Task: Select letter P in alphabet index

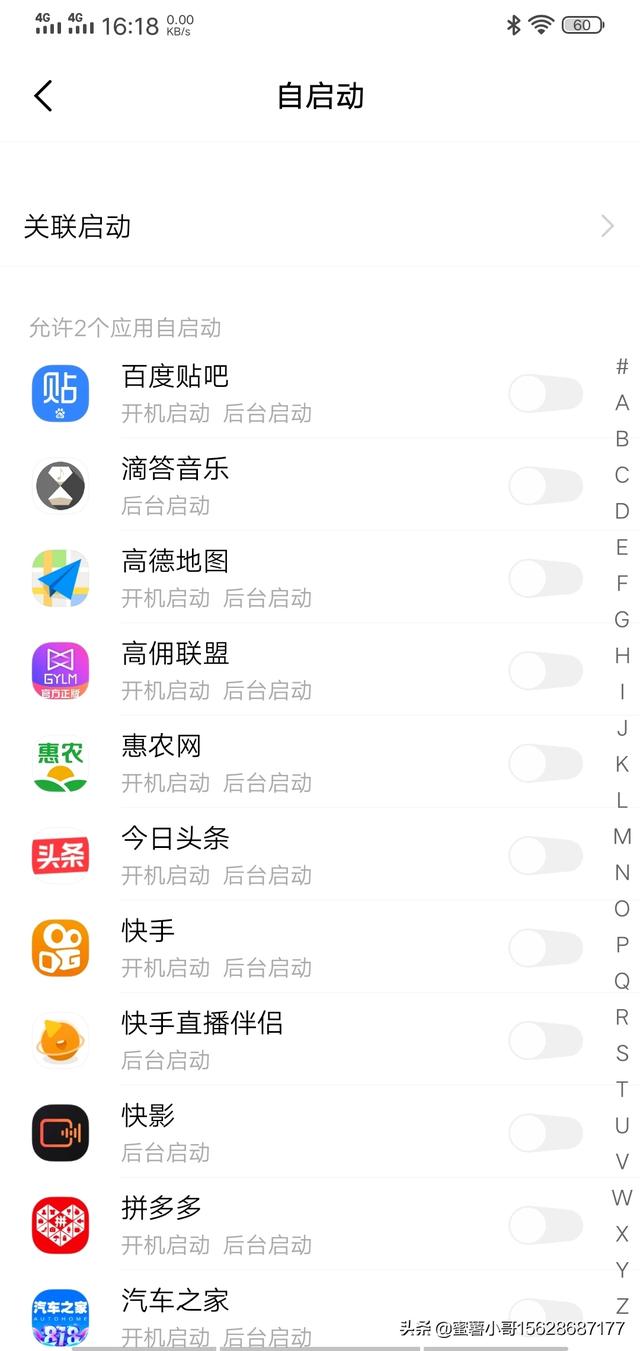Action: [x=622, y=944]
